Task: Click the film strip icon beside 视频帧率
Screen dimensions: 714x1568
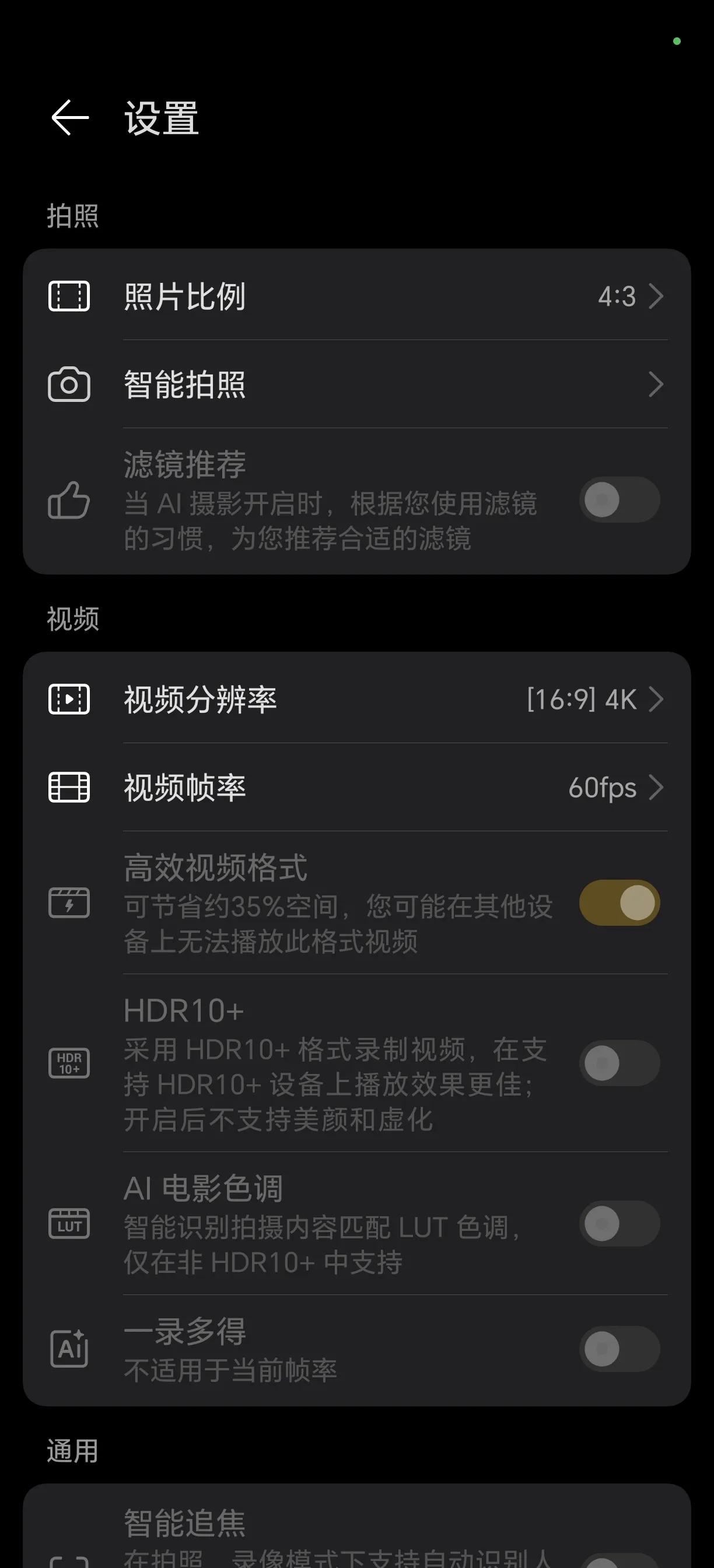Action: (x=69, y=787)
